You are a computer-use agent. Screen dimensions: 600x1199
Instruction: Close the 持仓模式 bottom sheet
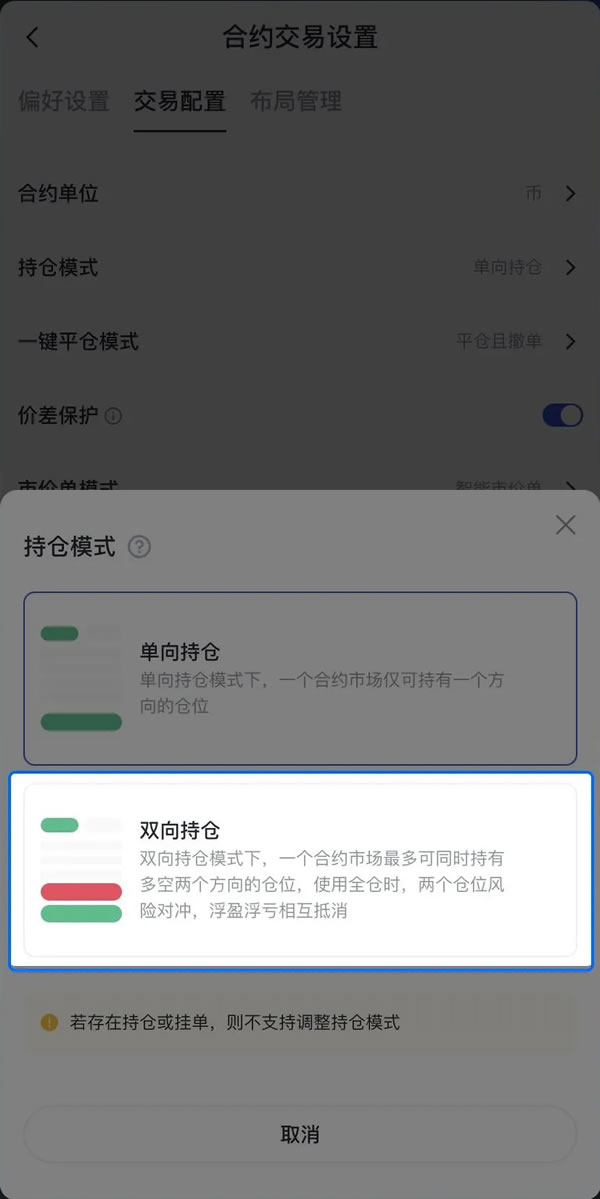click(x=565, y=525)
